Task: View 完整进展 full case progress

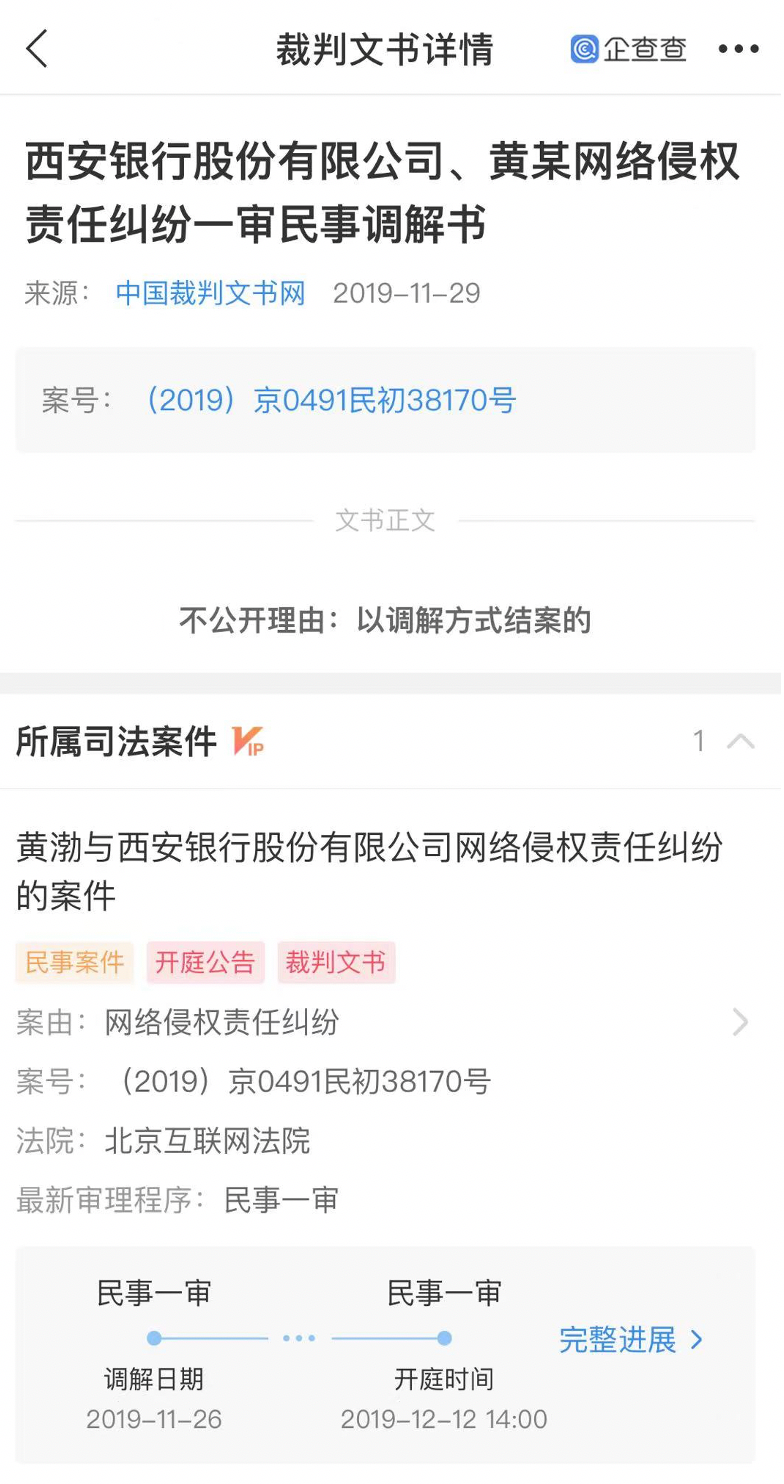Action: [631, 1339]
